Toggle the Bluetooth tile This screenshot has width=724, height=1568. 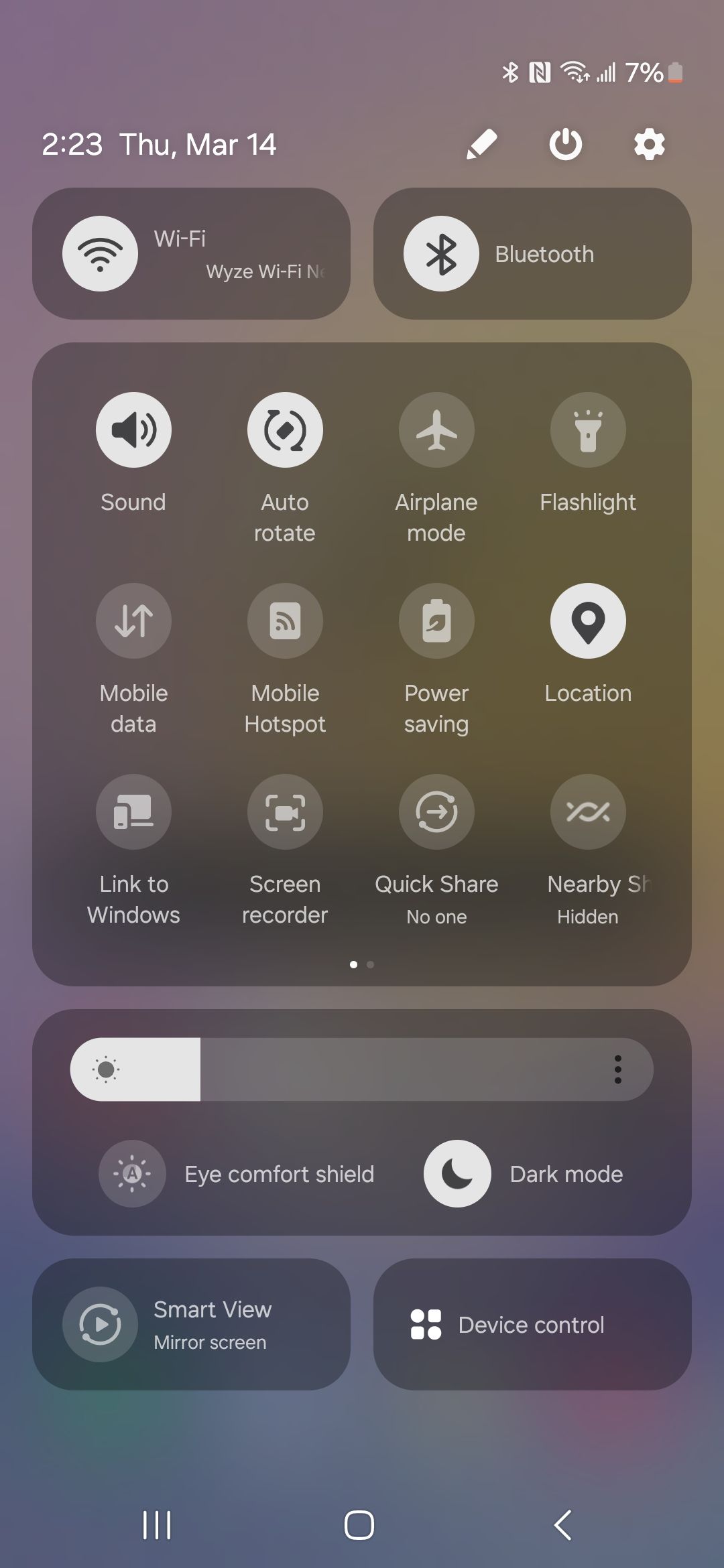coord(441,254)
